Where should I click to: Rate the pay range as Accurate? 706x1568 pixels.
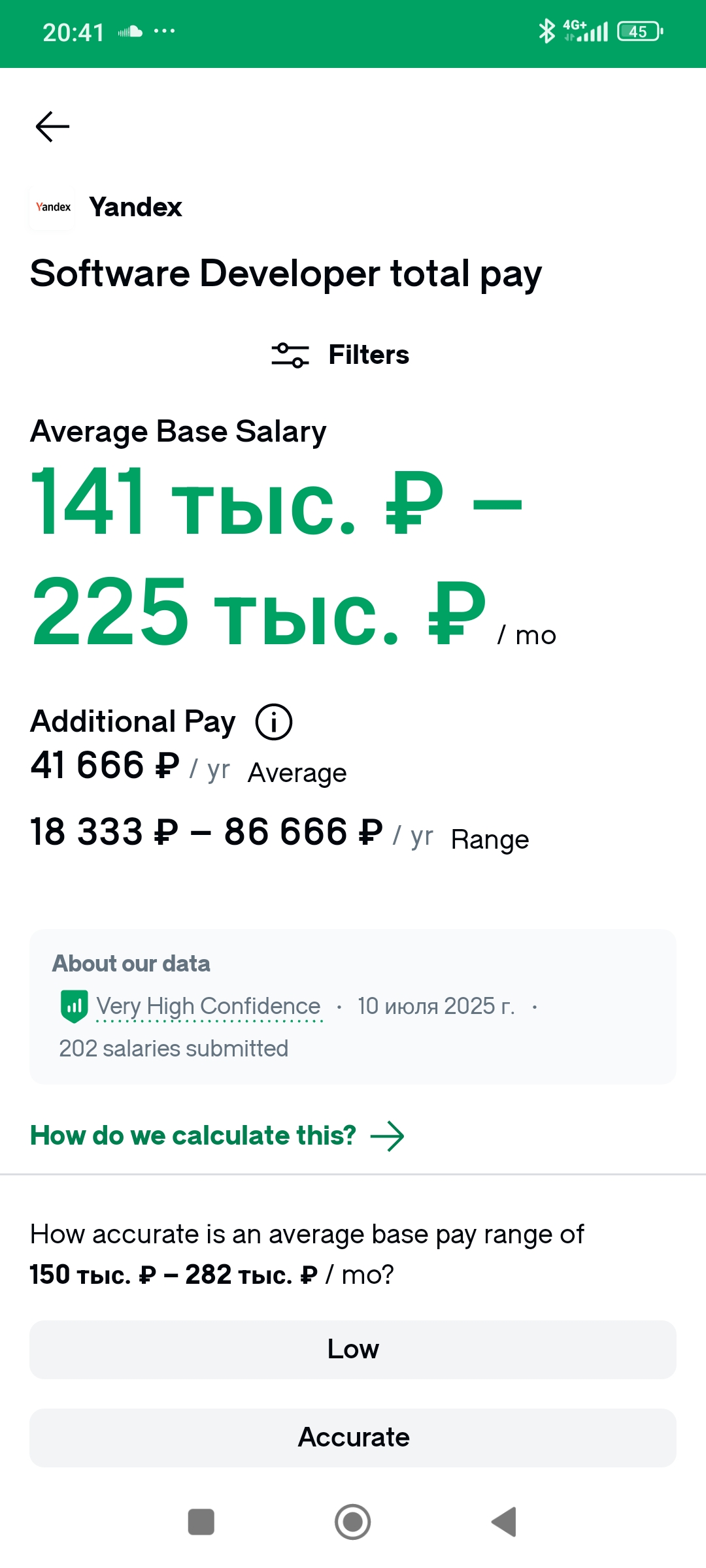pos(353,1437)
